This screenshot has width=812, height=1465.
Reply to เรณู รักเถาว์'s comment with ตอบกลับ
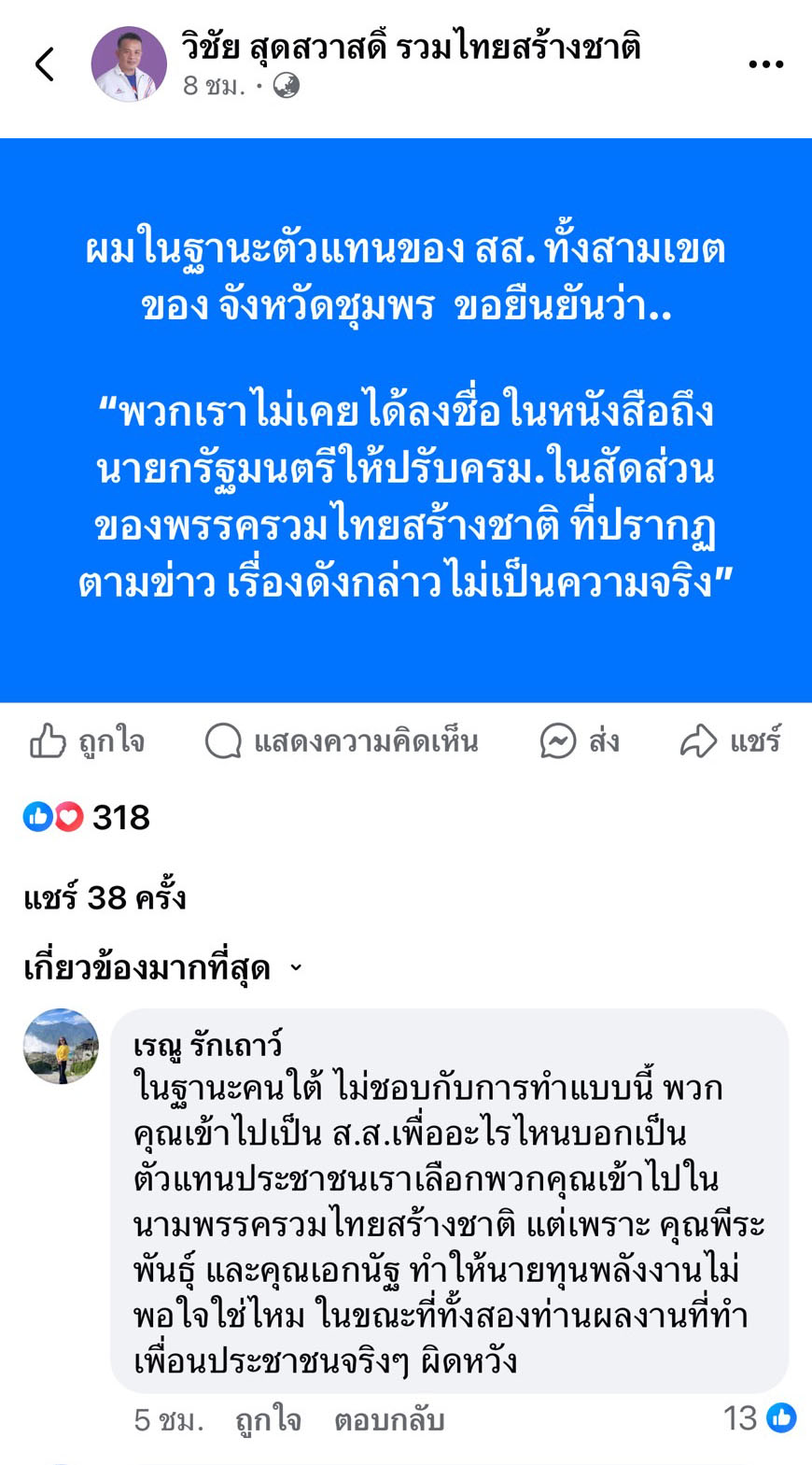point(389,1420)
